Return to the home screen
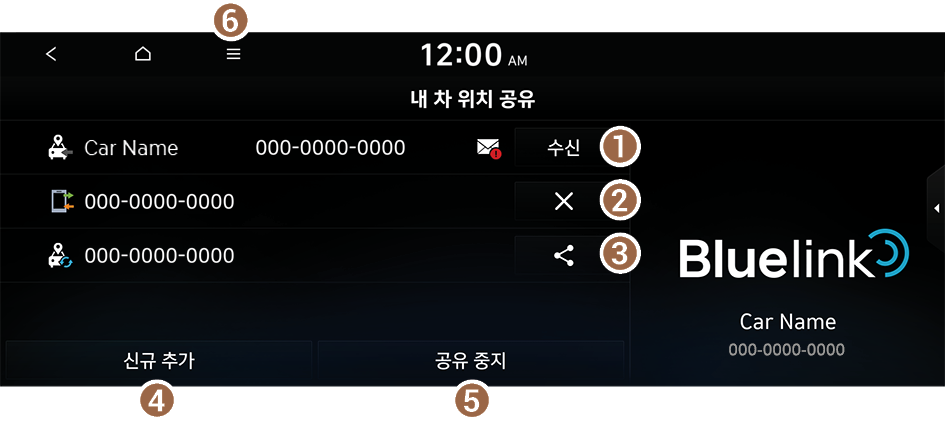The height and width of the screenshot is (425, 945). point(143,54)
